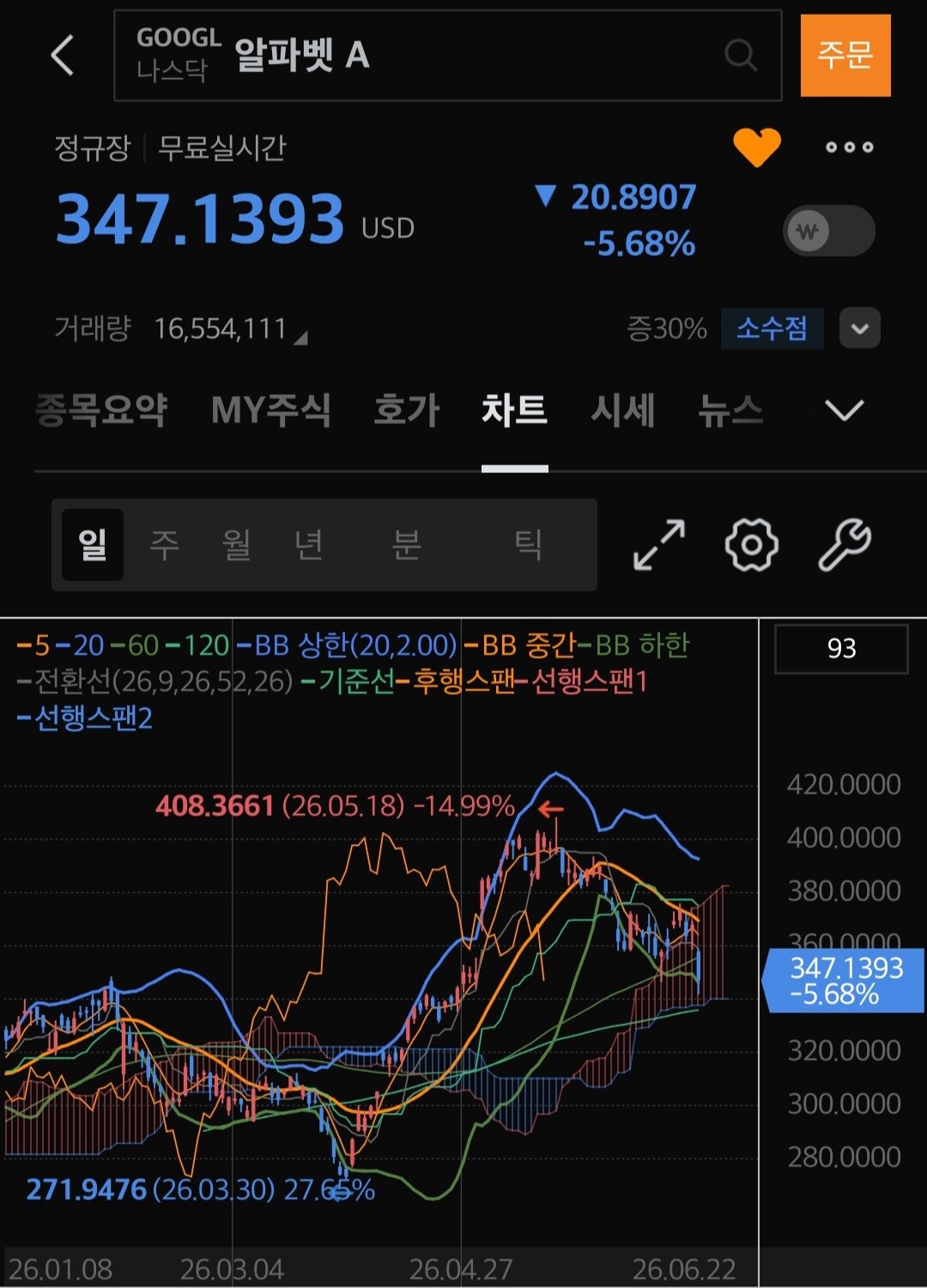
Task: Expand details with the dropdown arrow beside 소수점
Action: [860, 328]
